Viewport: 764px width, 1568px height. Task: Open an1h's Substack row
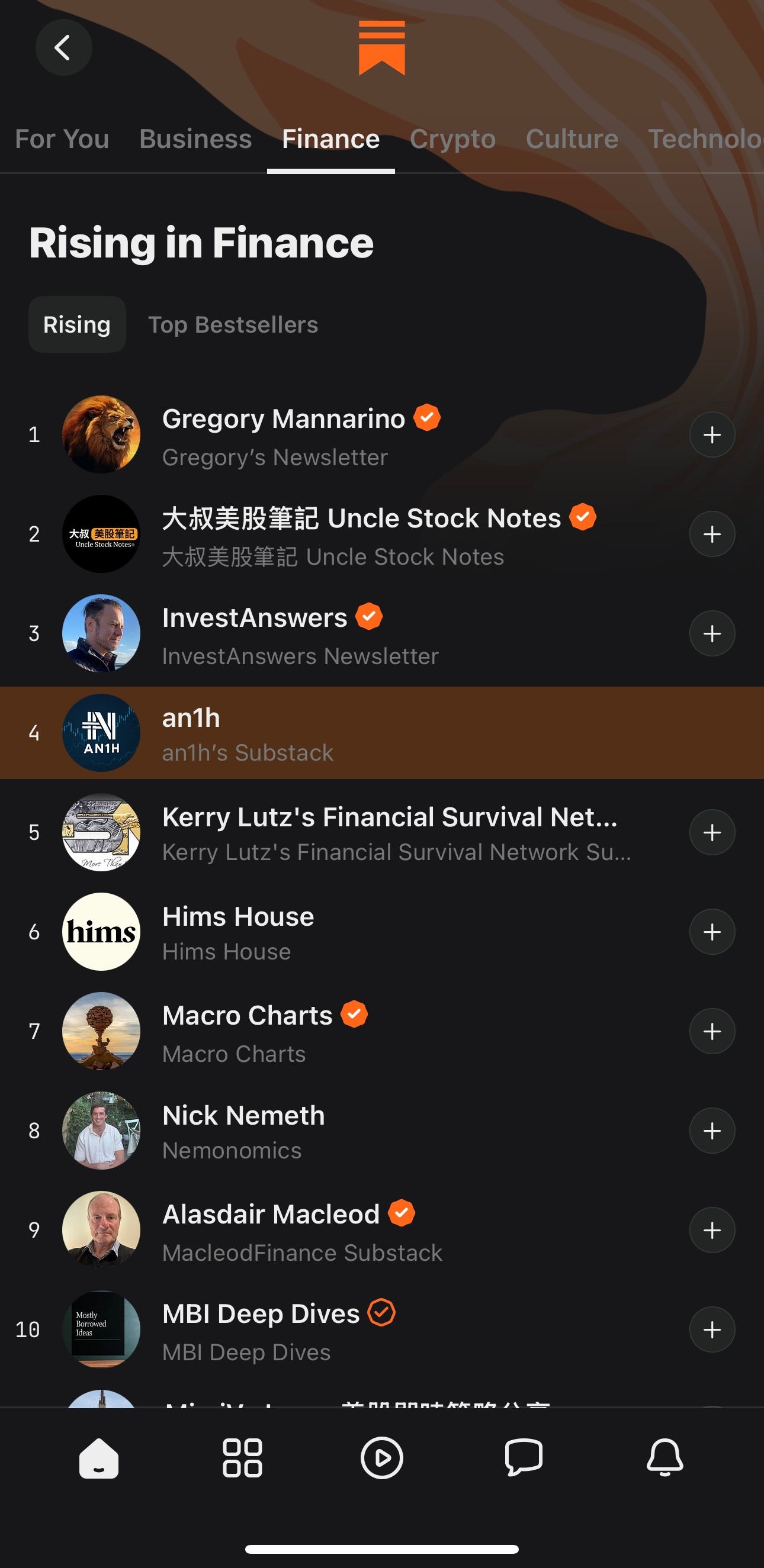point(365,733)
